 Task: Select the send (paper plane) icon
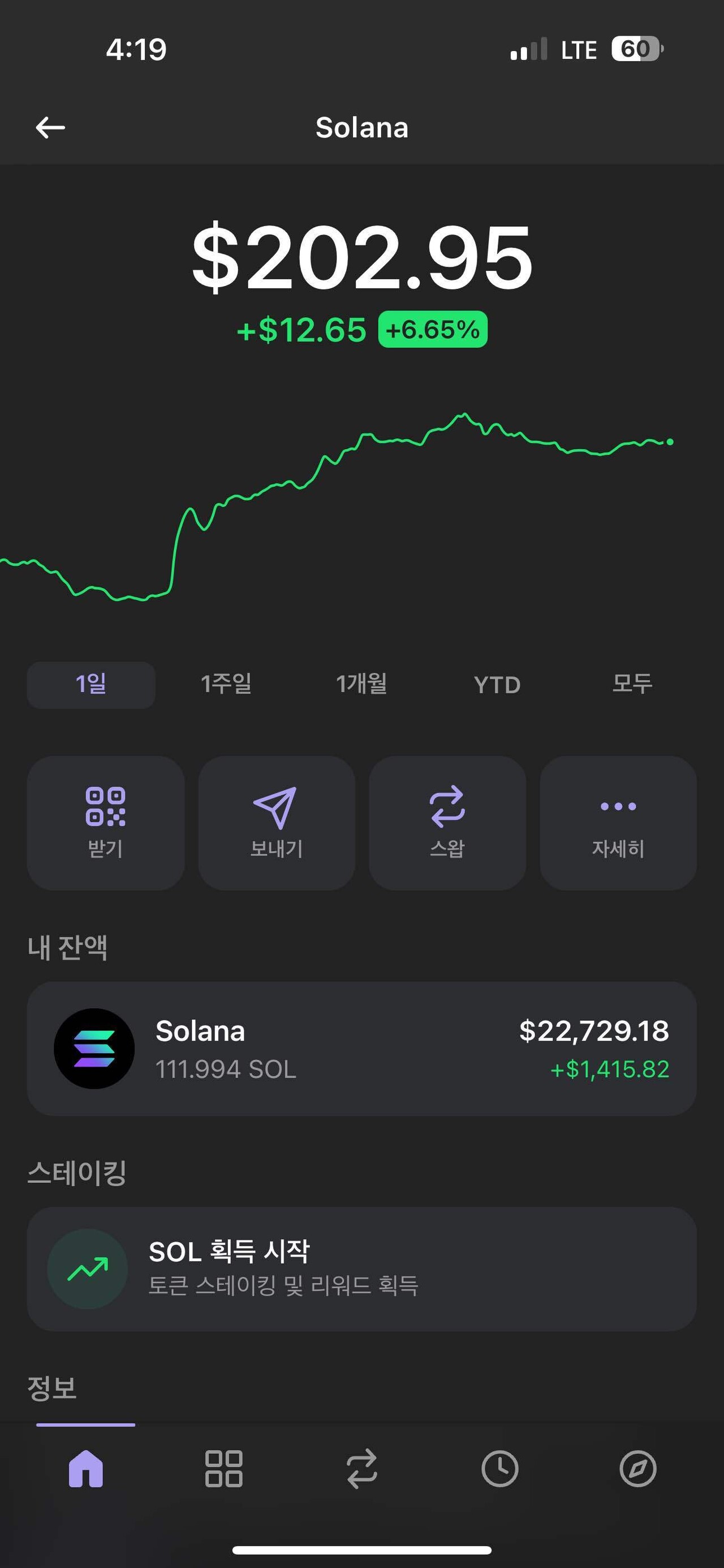point(276,808)
